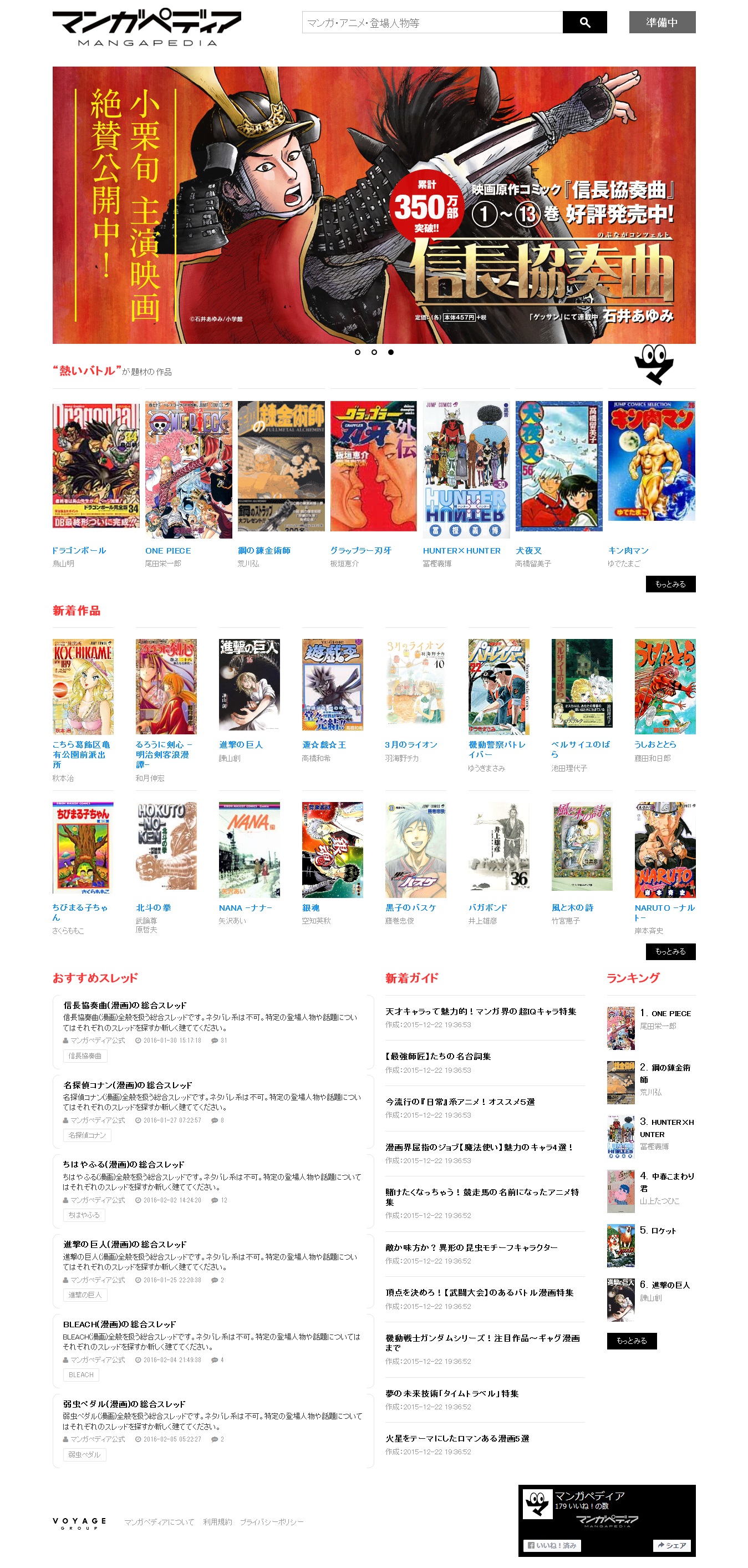
Task: Tap the ちはやふる tag chip
Action: coord(84,1215)
